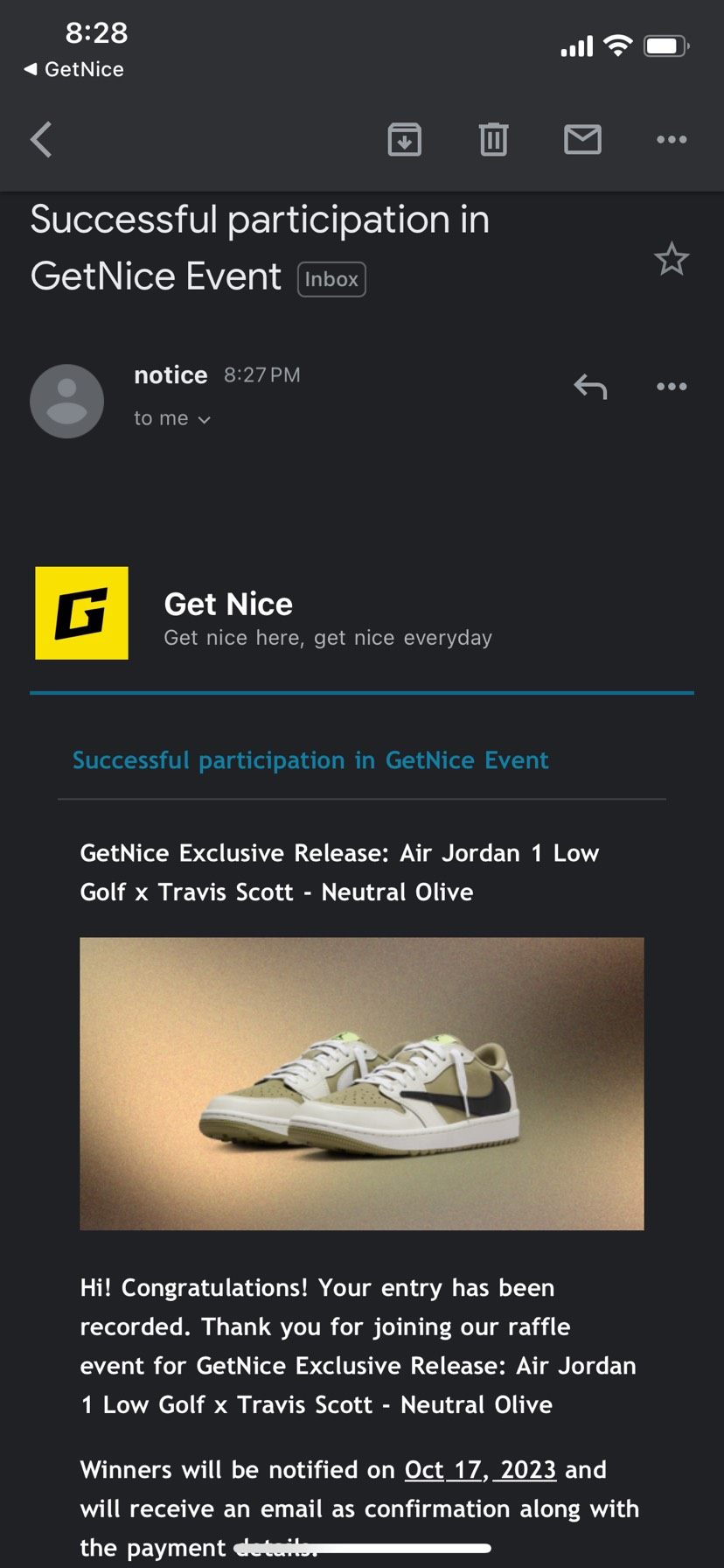
Task: Tap the Inbox label chip
Action: coord(331,279)
